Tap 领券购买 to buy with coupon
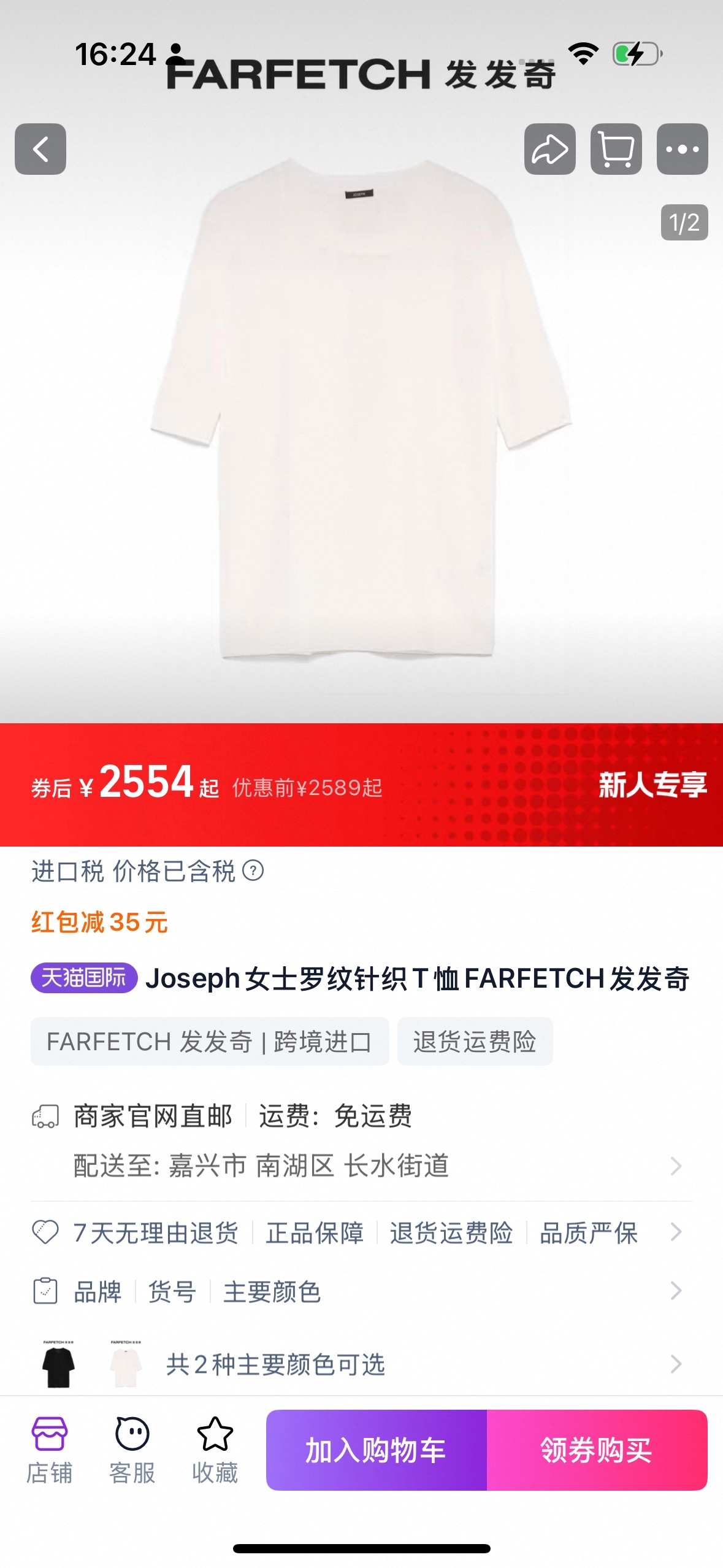The image size is (723, 1568). pyautogui.click(x=597, y=1450)
